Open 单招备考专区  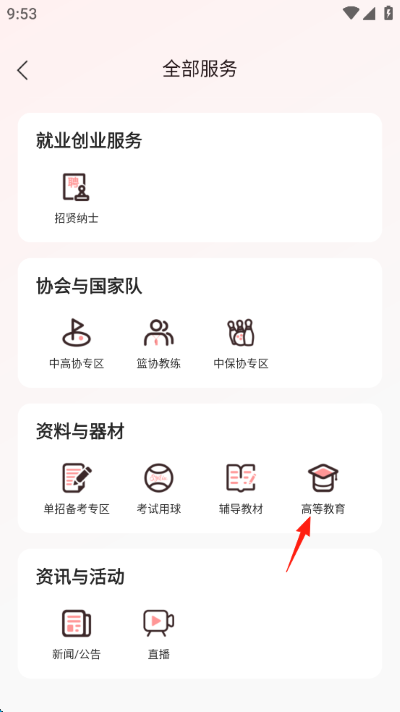(x=77, y=489)
